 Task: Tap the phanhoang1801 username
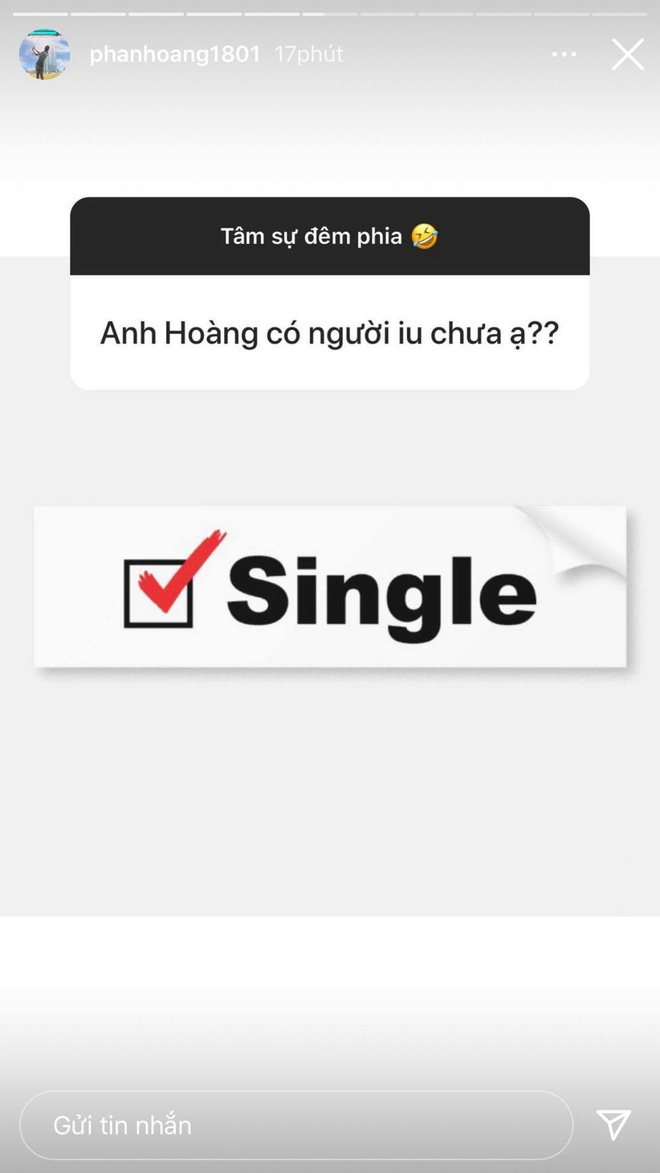click(x=175, y=54)
